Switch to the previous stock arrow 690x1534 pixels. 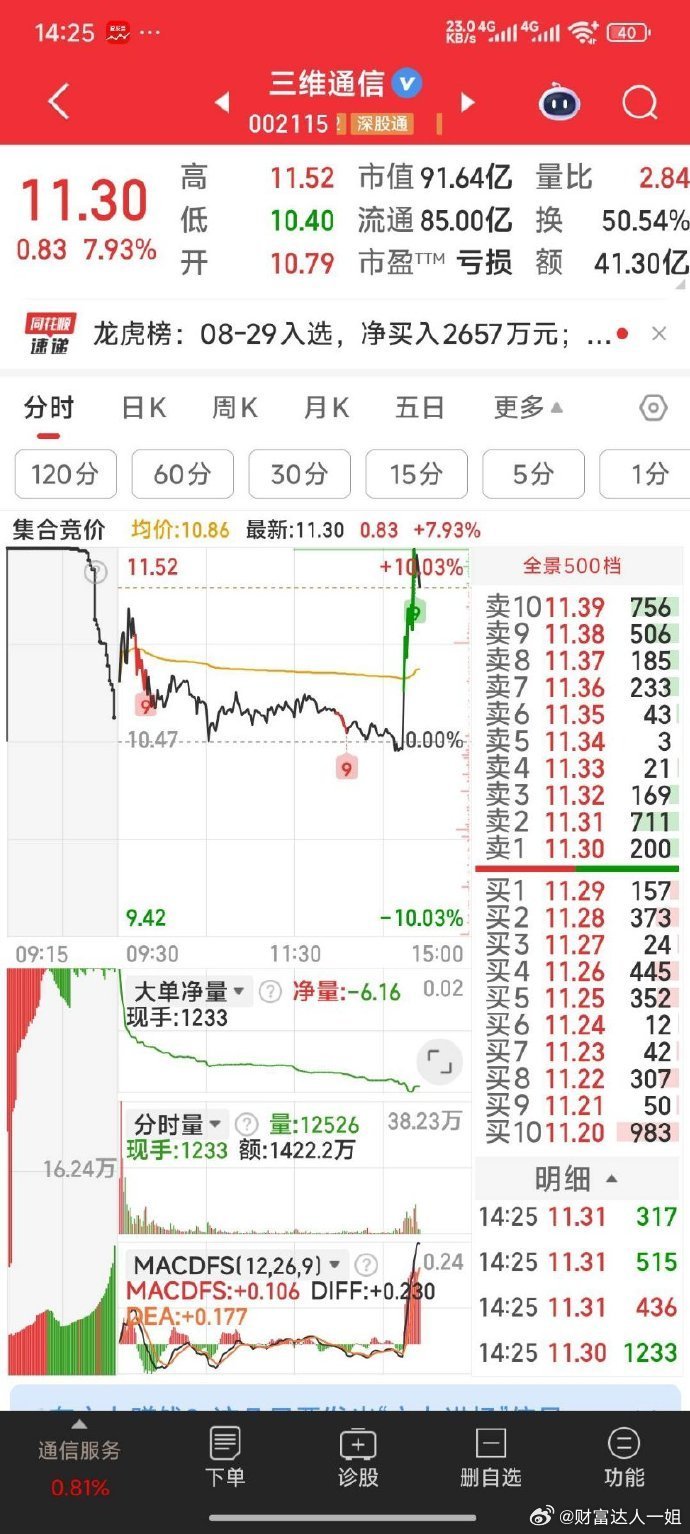click(x=222, y=102)
